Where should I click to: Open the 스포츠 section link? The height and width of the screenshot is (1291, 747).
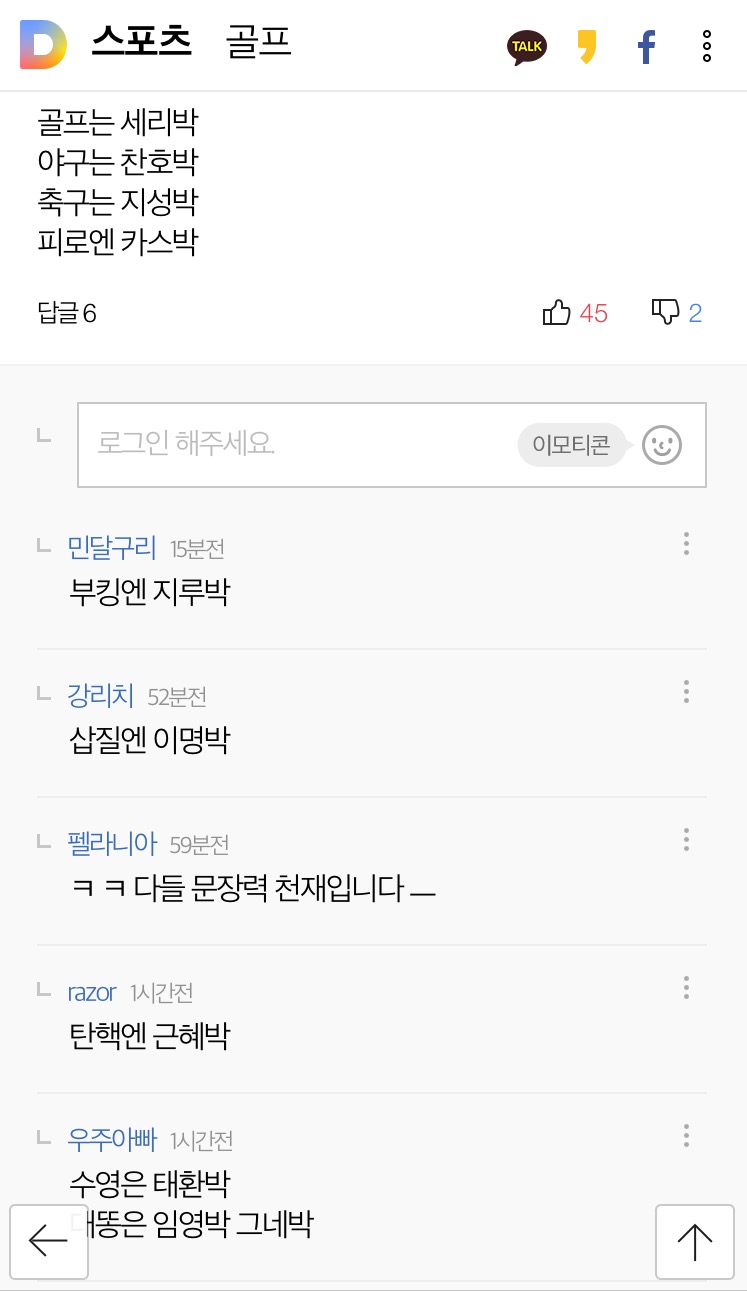(141, 43)
